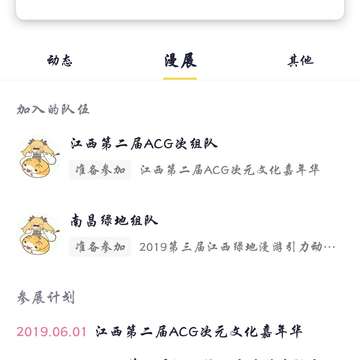The width and height of the screenshot is (360, 360).
Task: Open the 江西第二届ACG次组队 team
Action: pyautogui.click(x=180, y=157)
